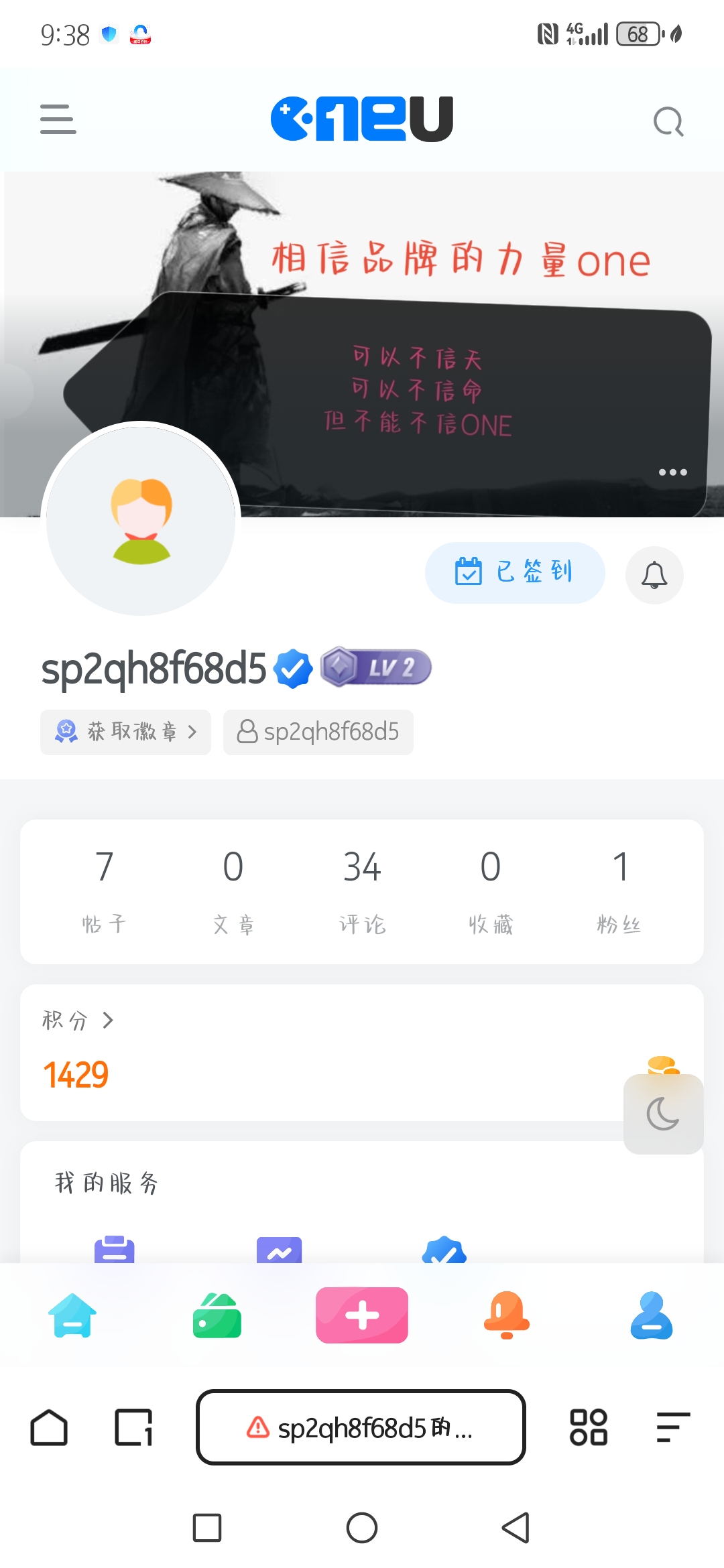The width and height of the screenshot is (724, 1568).
Task: Open banner options via the ellipsis
Action: click(673, 472)
